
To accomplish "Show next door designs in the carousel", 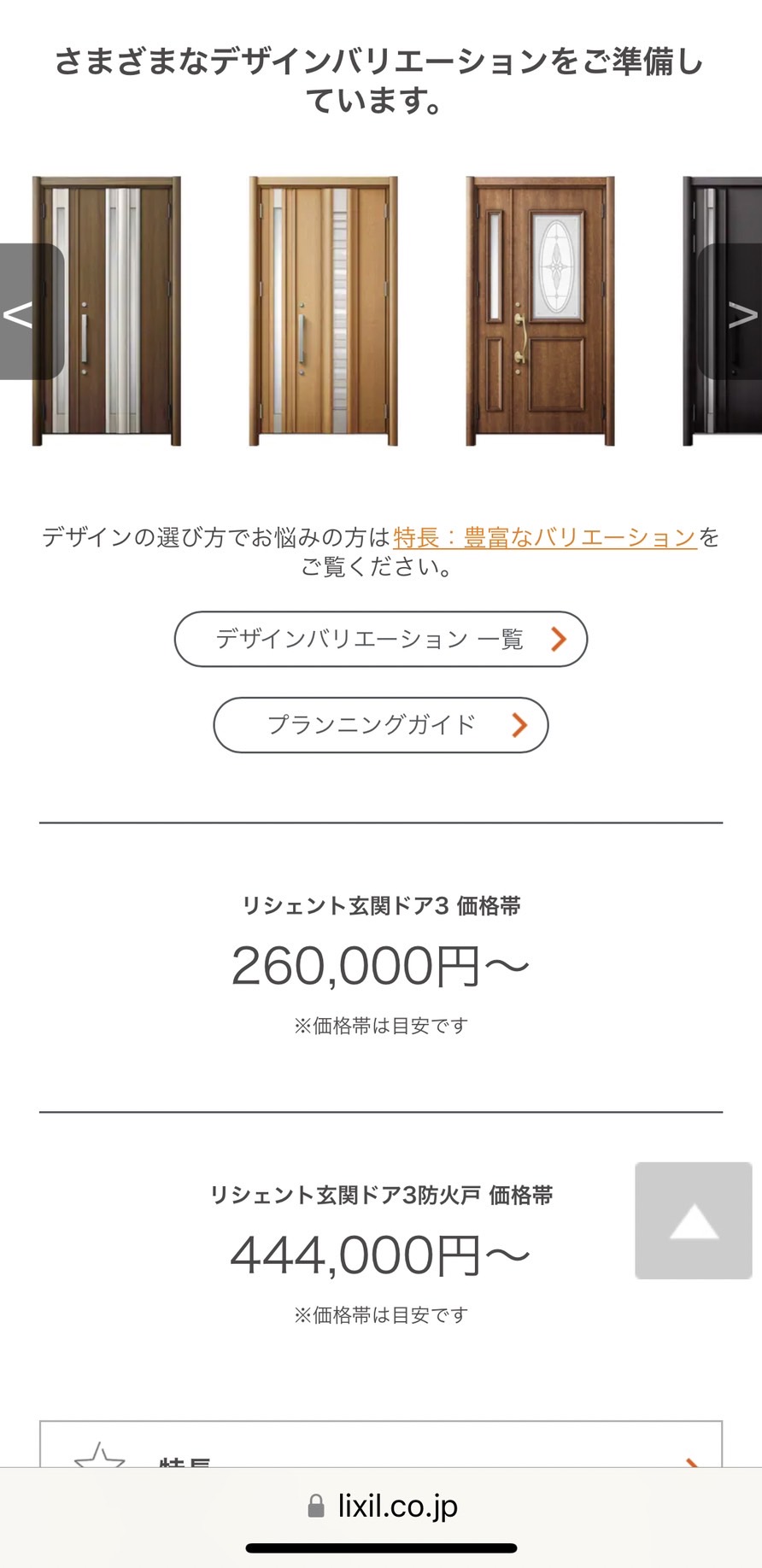I will pos(730,312).
